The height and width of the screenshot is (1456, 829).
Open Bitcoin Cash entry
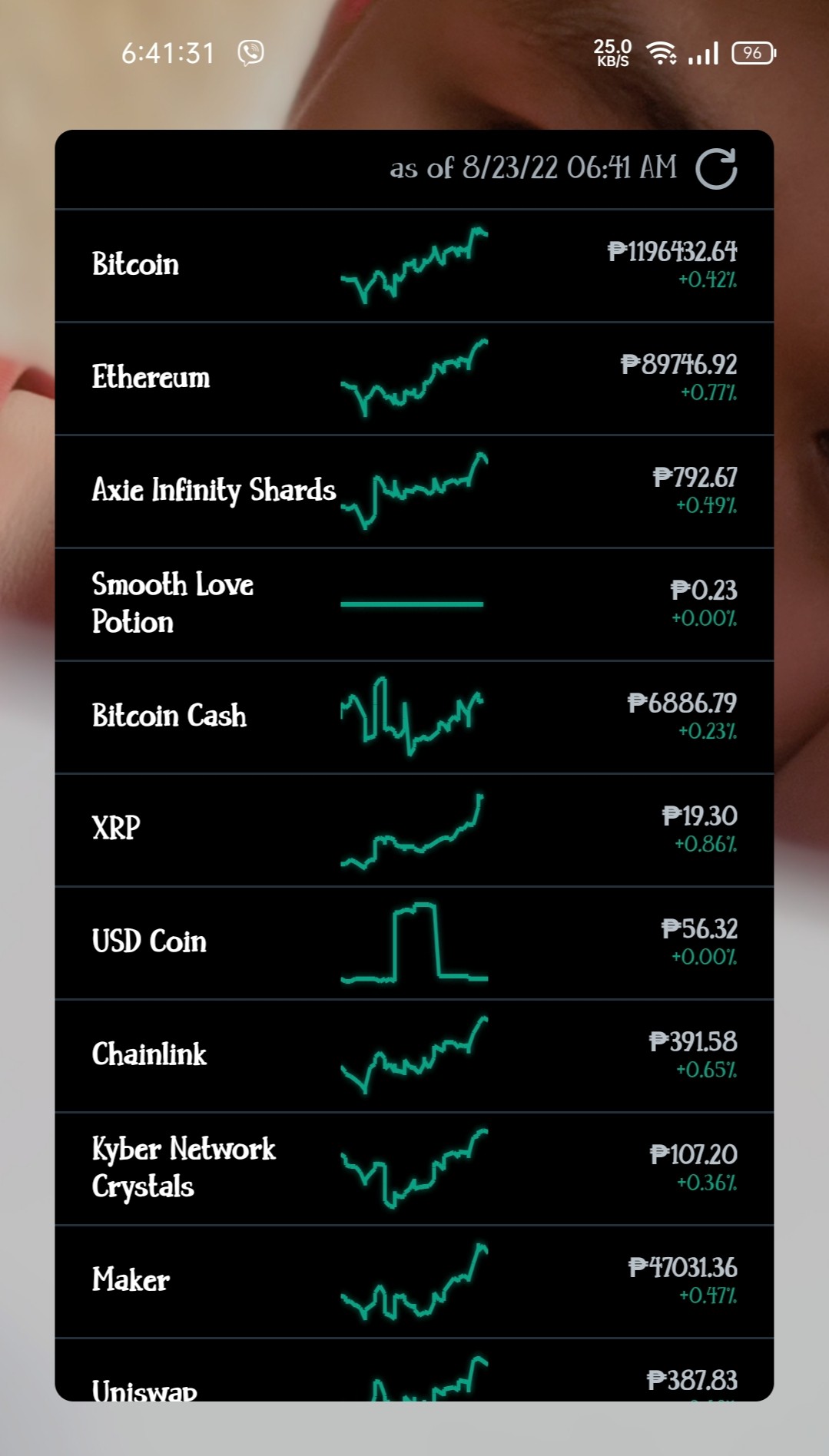coord(414,717)
